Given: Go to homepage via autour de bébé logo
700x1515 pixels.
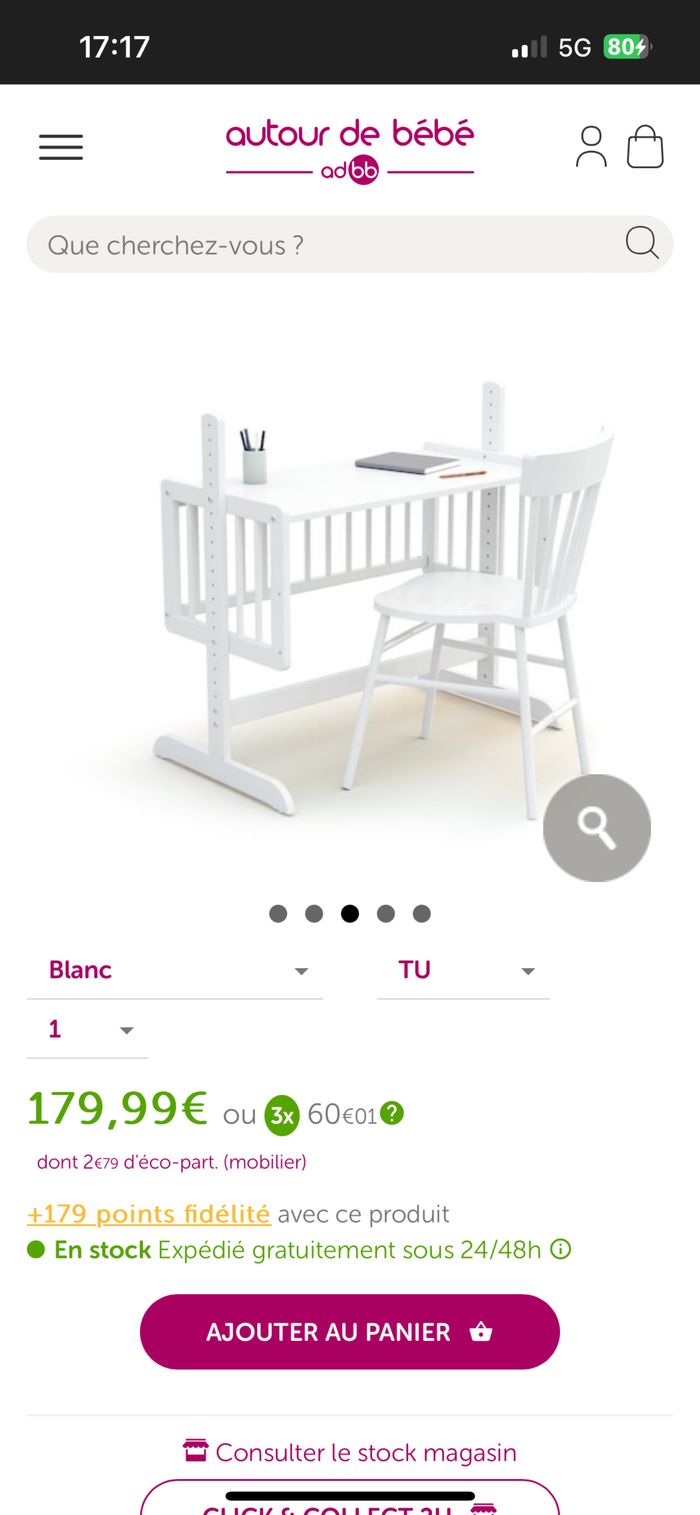Looking at the screenshot, I should coord(350,150).
